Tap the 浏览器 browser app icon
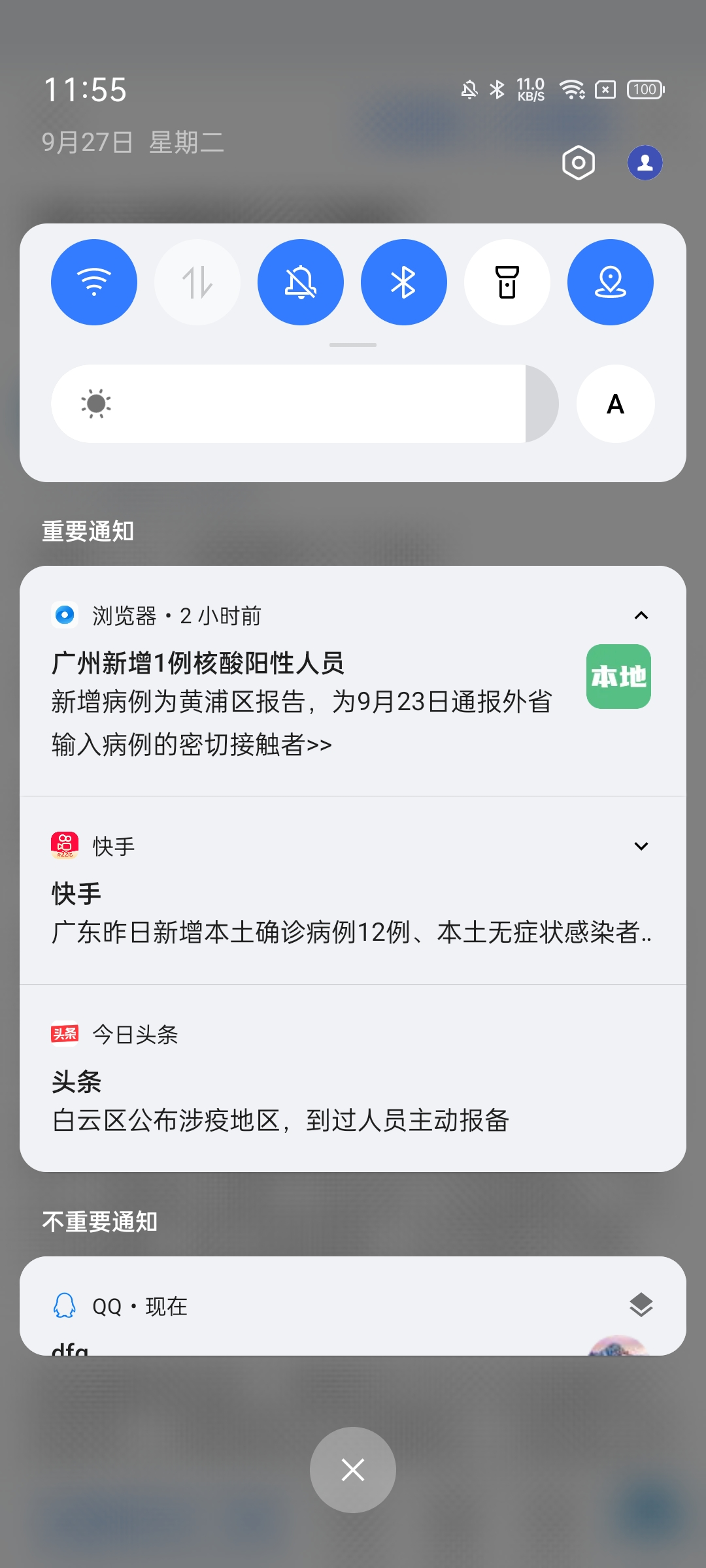 [x=64, y=615]
